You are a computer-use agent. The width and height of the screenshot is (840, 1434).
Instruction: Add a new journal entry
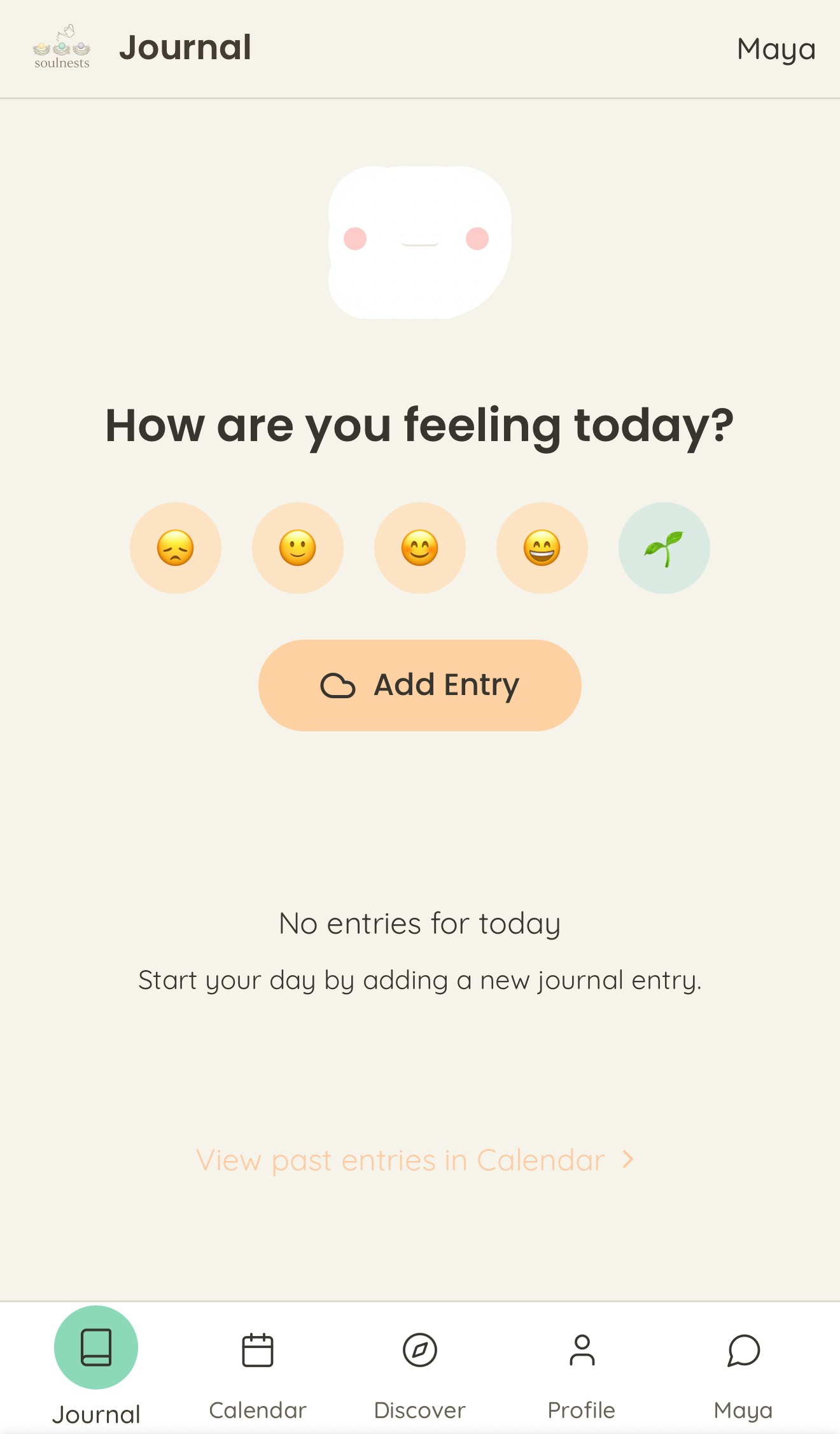tap(420, 685)
